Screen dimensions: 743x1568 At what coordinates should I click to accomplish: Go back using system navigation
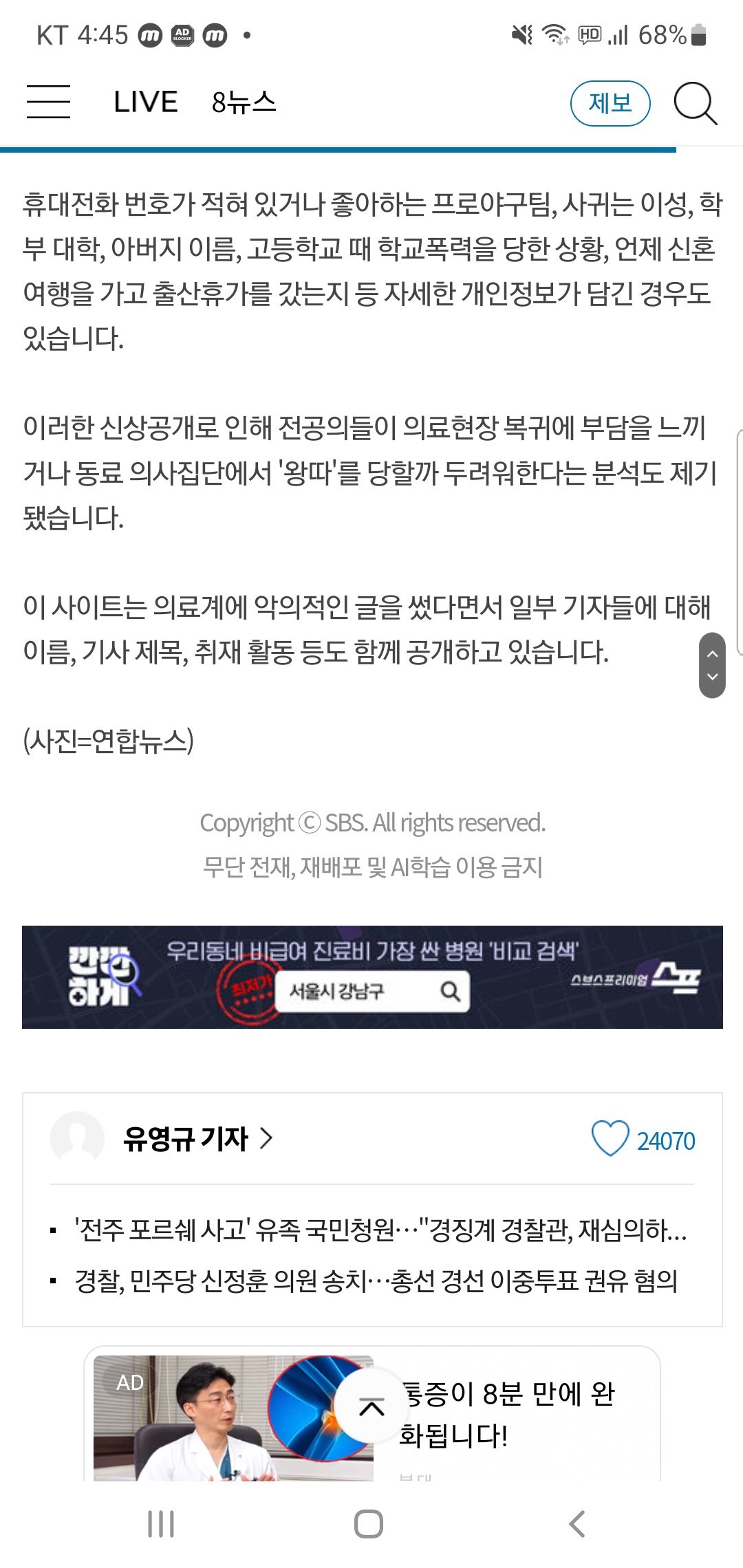578,1524
